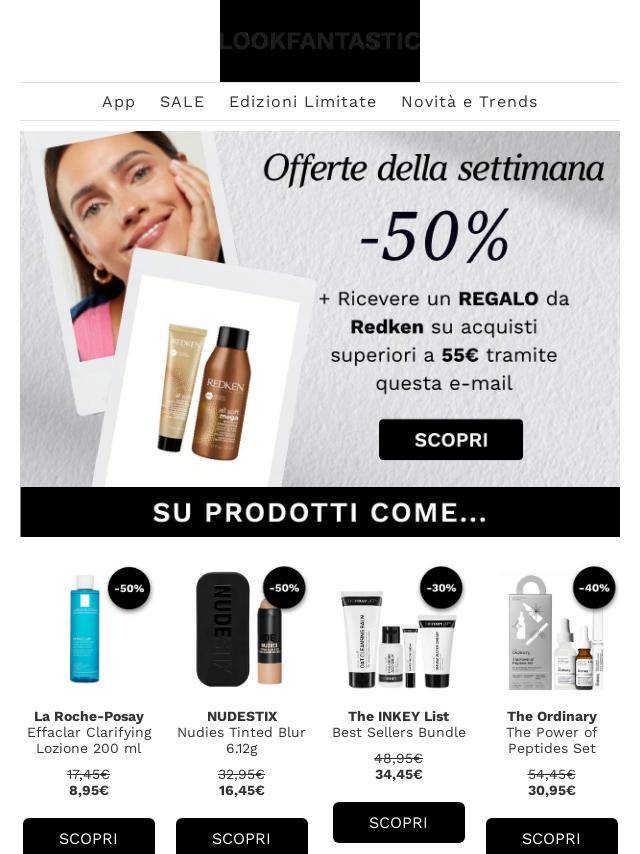Tap SCOPRI on the weekly offers banner
640x854 pixels.
[x=450, y=440]
